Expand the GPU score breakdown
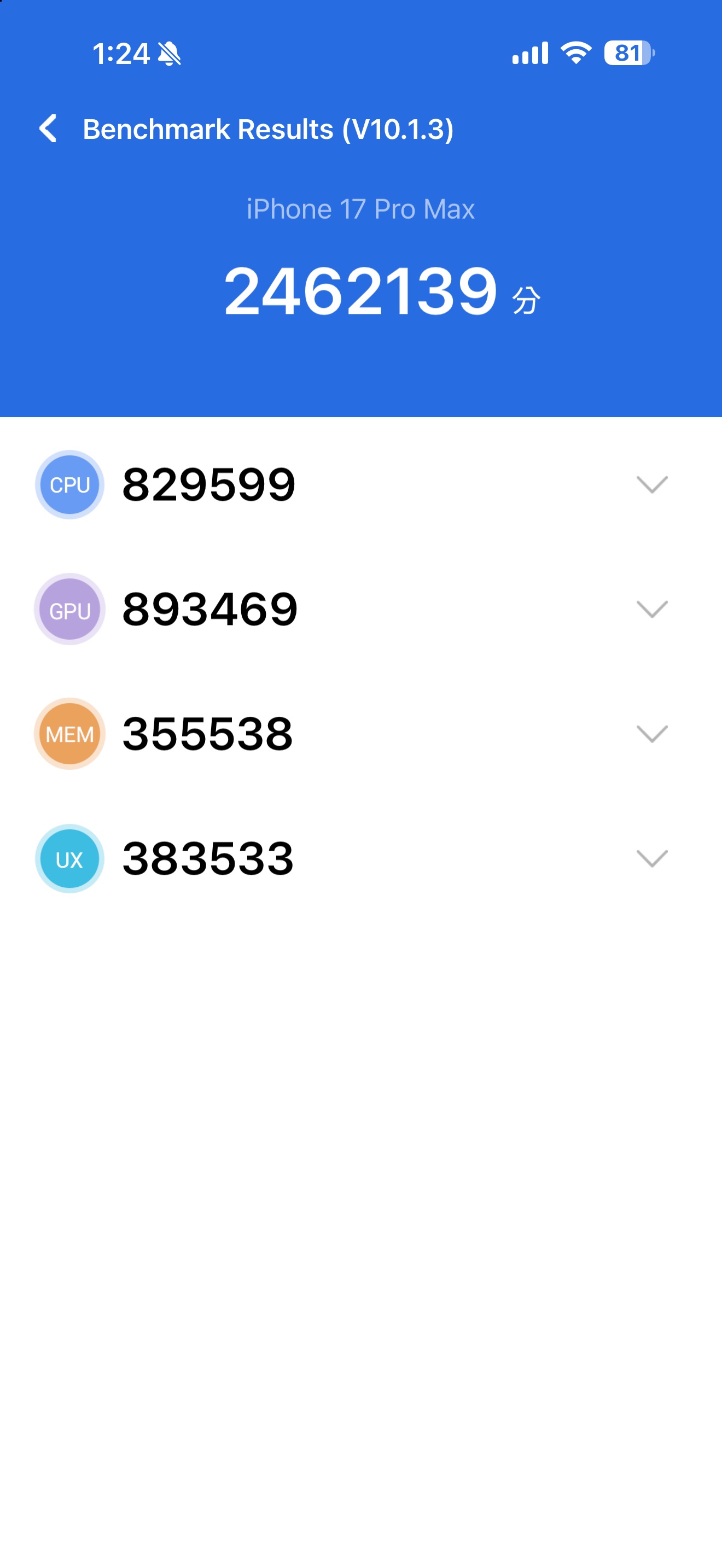 pos(651,609)
